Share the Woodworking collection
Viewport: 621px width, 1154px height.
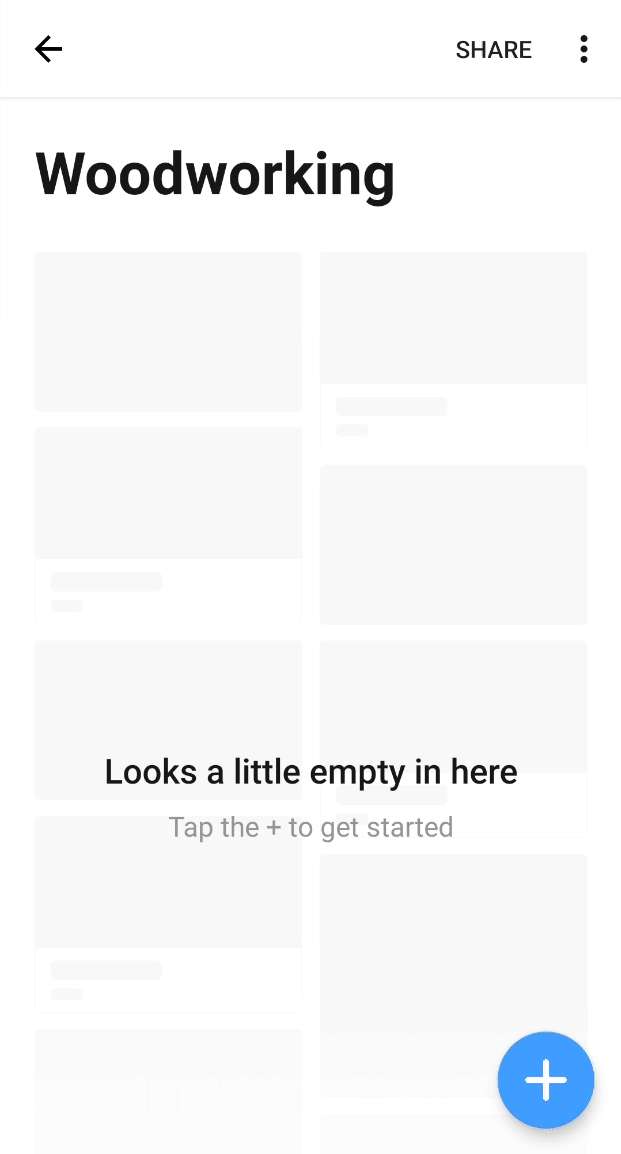(x=493, y=50)
